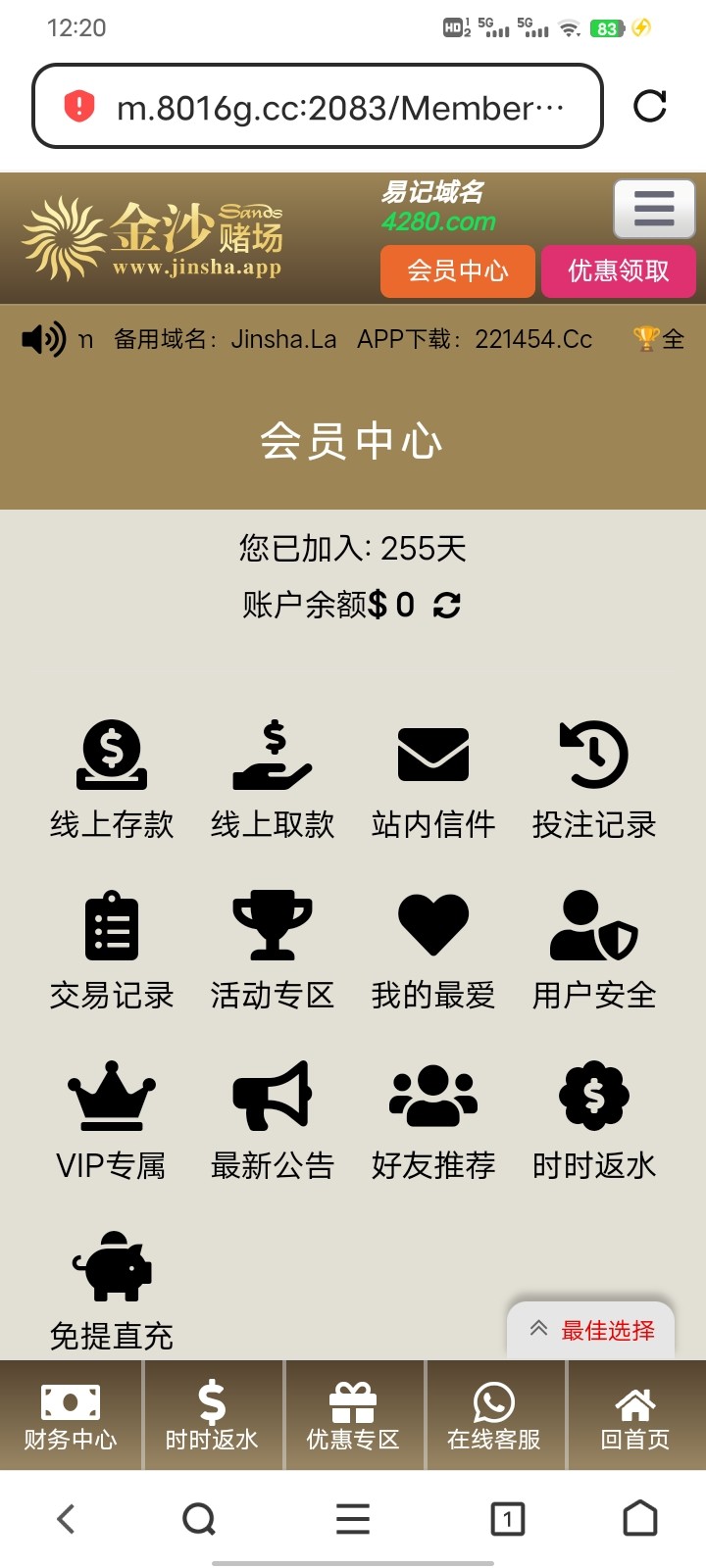Reload the page in the browser
706x1568 pixels.
tap(650, 106)
